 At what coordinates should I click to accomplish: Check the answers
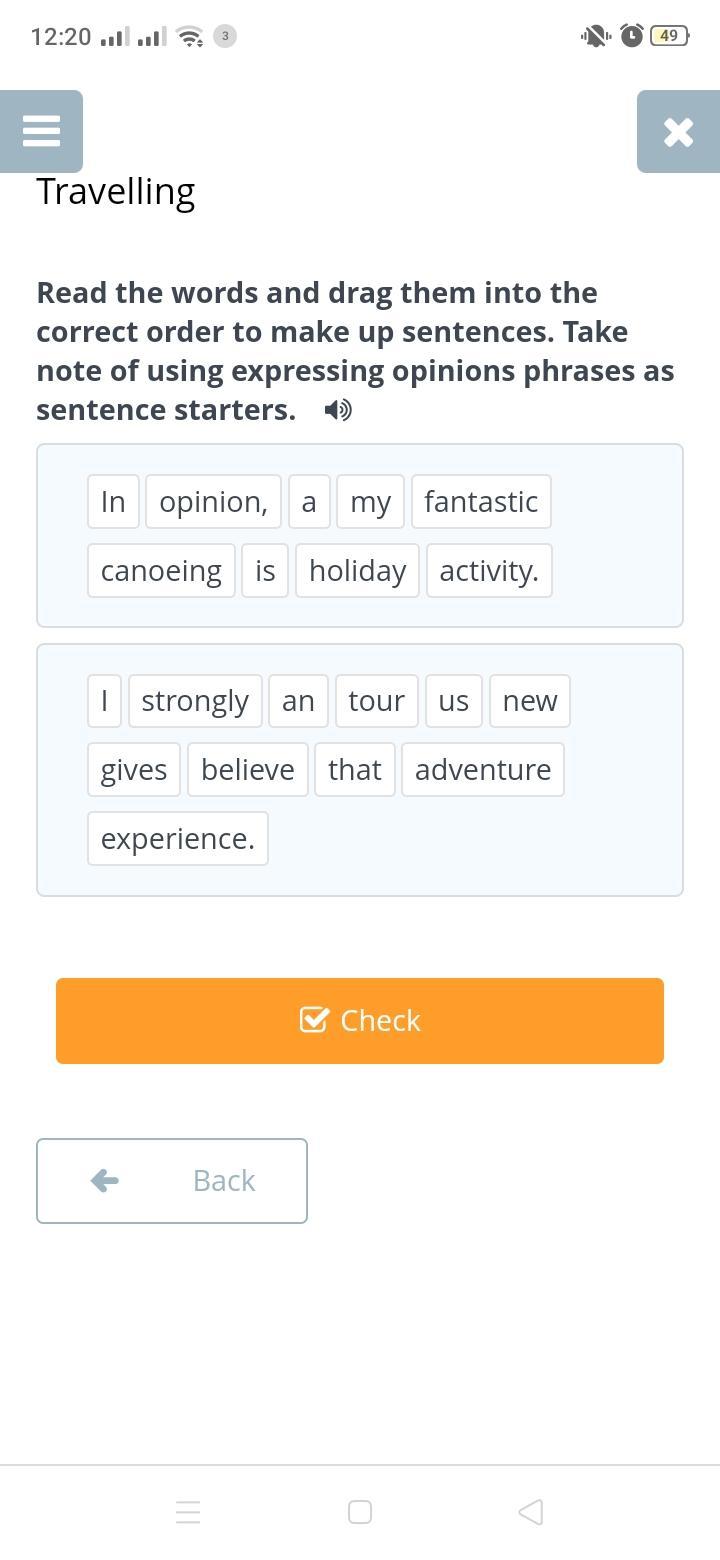coord(360,1021)
